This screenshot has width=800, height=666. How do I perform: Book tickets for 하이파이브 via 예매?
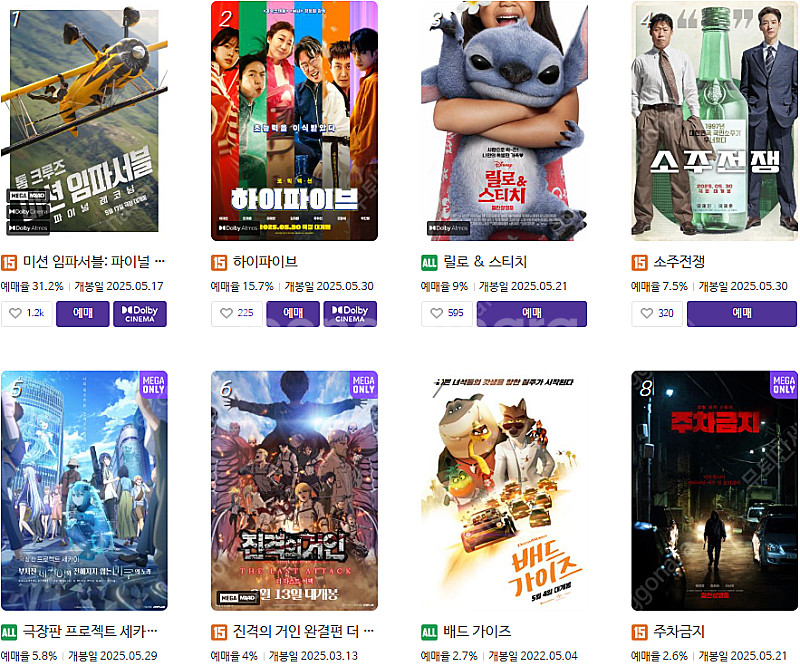294,313
